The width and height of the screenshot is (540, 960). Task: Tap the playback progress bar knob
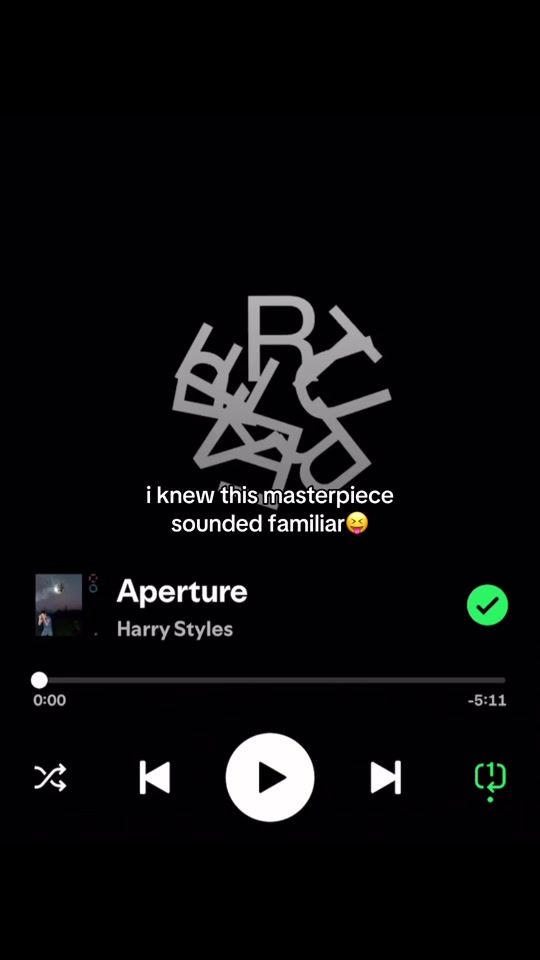coord(39,680)
